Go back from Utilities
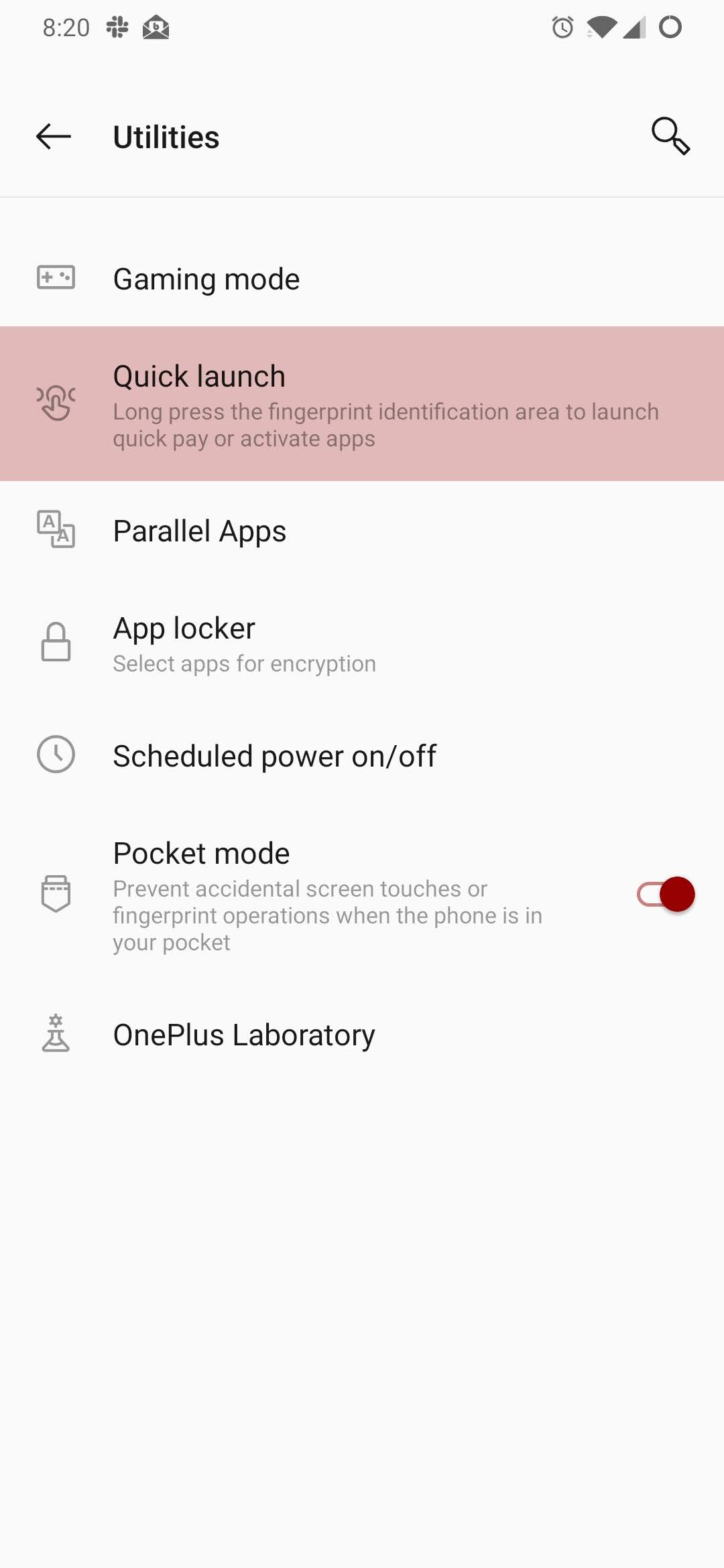Screen dimensions: 724x1568 click(54, 137)
